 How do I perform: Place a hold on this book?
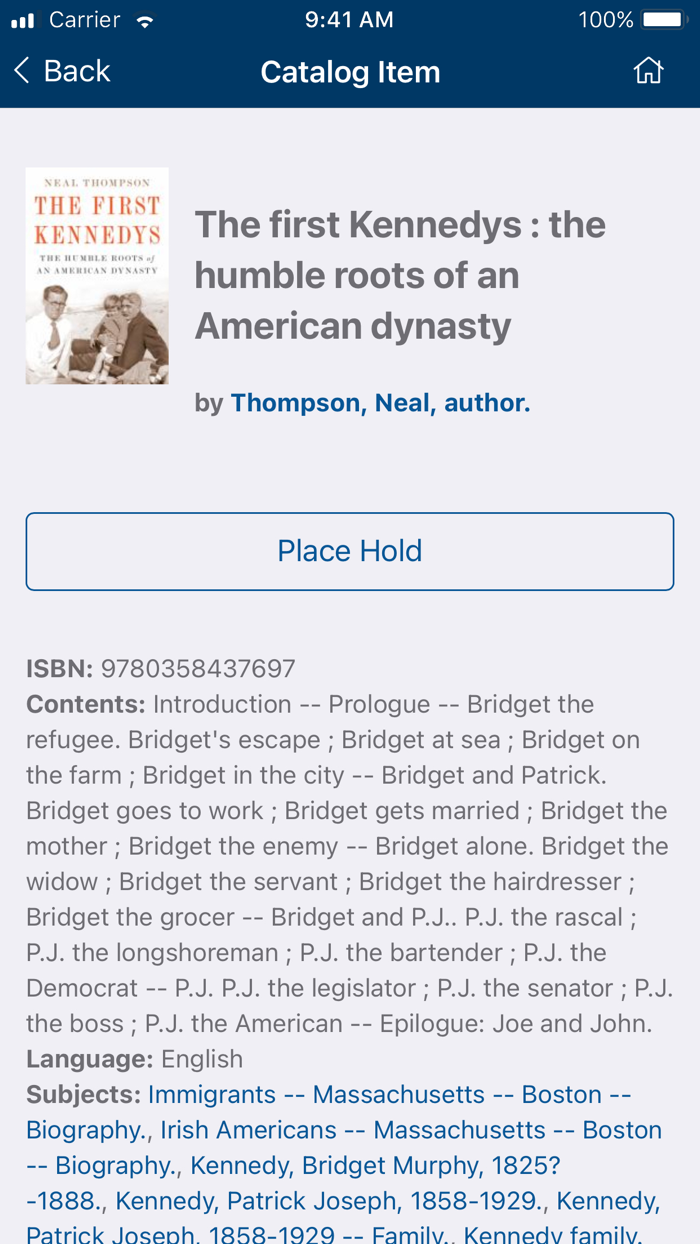tap(350, 551)
